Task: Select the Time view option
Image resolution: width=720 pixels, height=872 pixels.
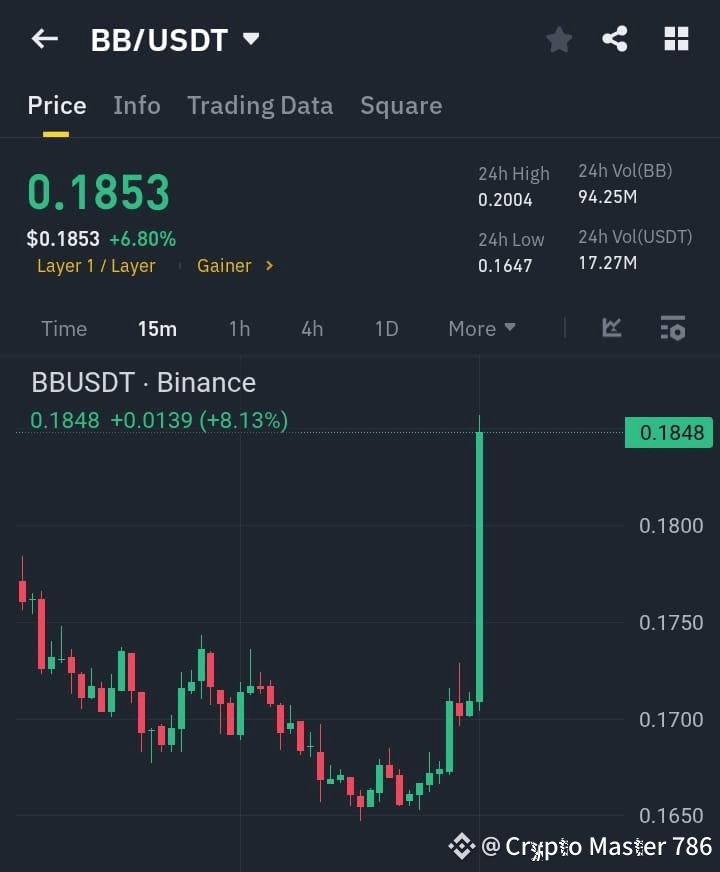Action: [63, 328]
